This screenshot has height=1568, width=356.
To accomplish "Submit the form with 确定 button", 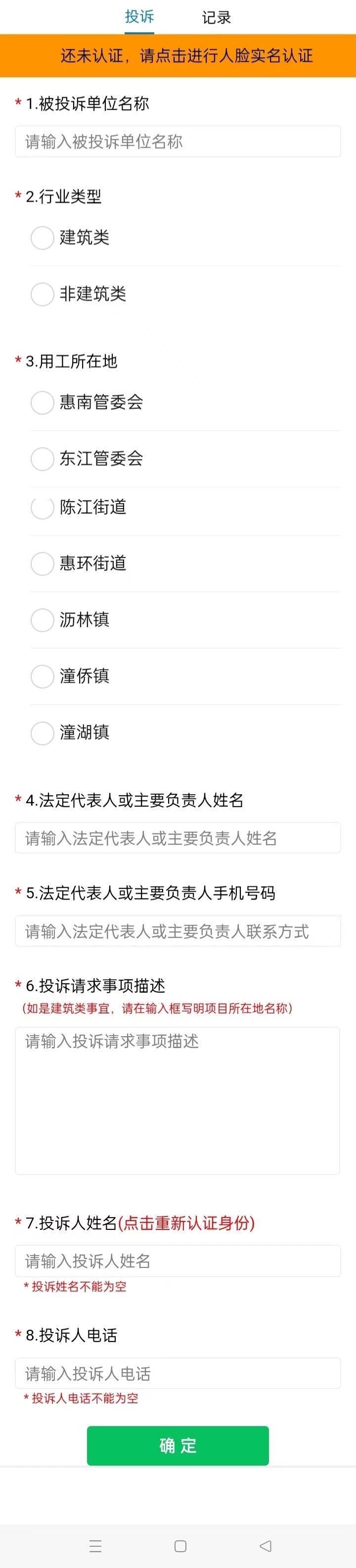I will tap(178, 1445).
